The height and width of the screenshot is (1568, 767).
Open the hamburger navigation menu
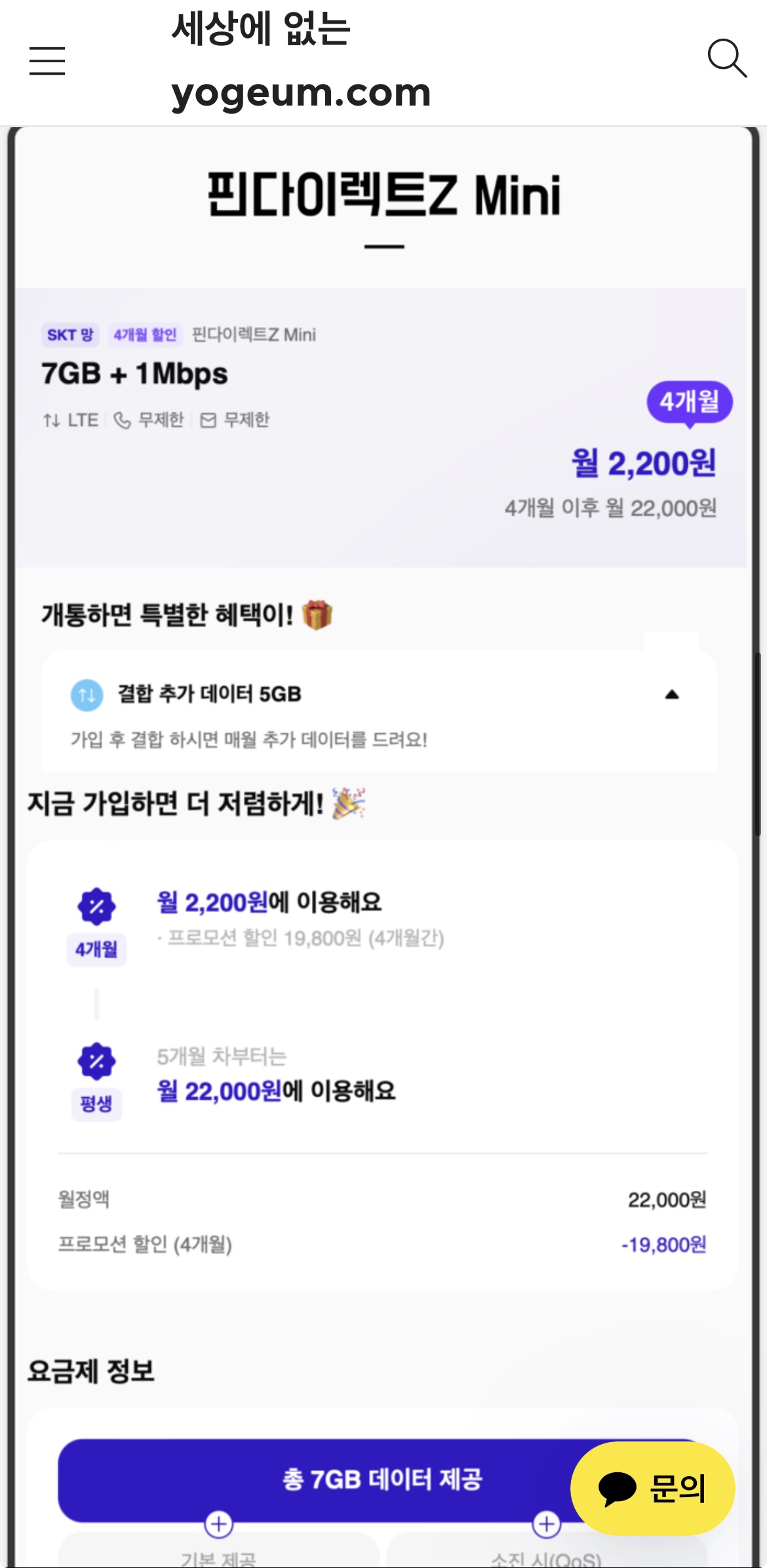[48, 62]
